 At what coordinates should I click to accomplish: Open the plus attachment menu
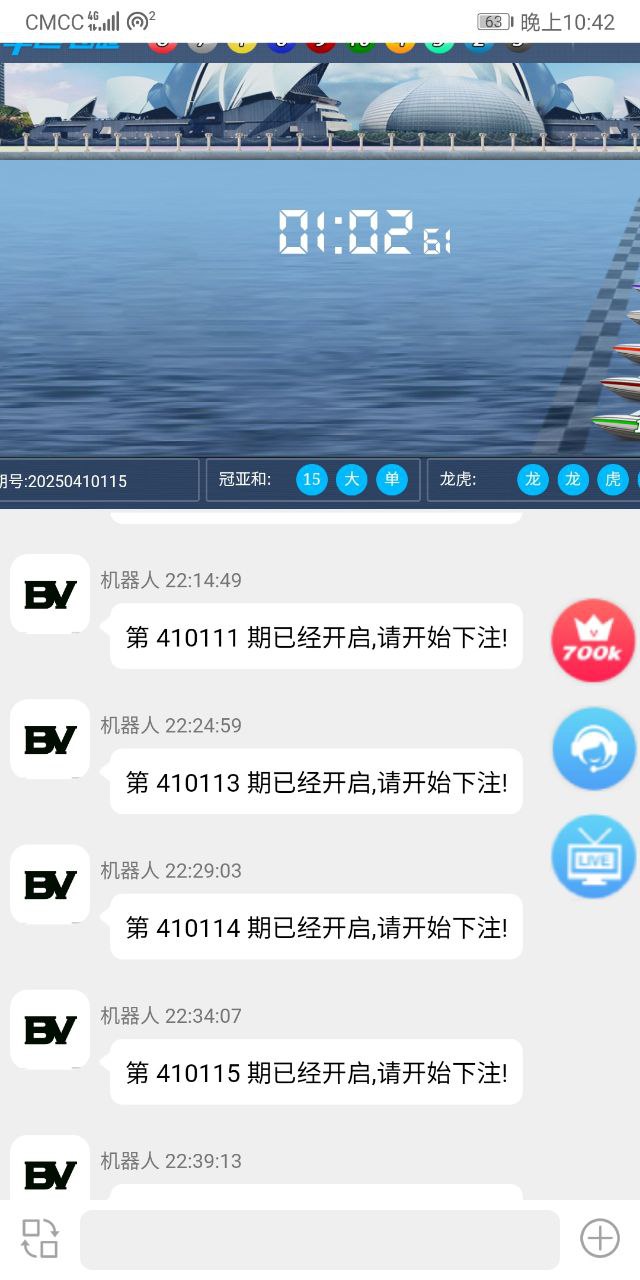[x=600, y=1238]
